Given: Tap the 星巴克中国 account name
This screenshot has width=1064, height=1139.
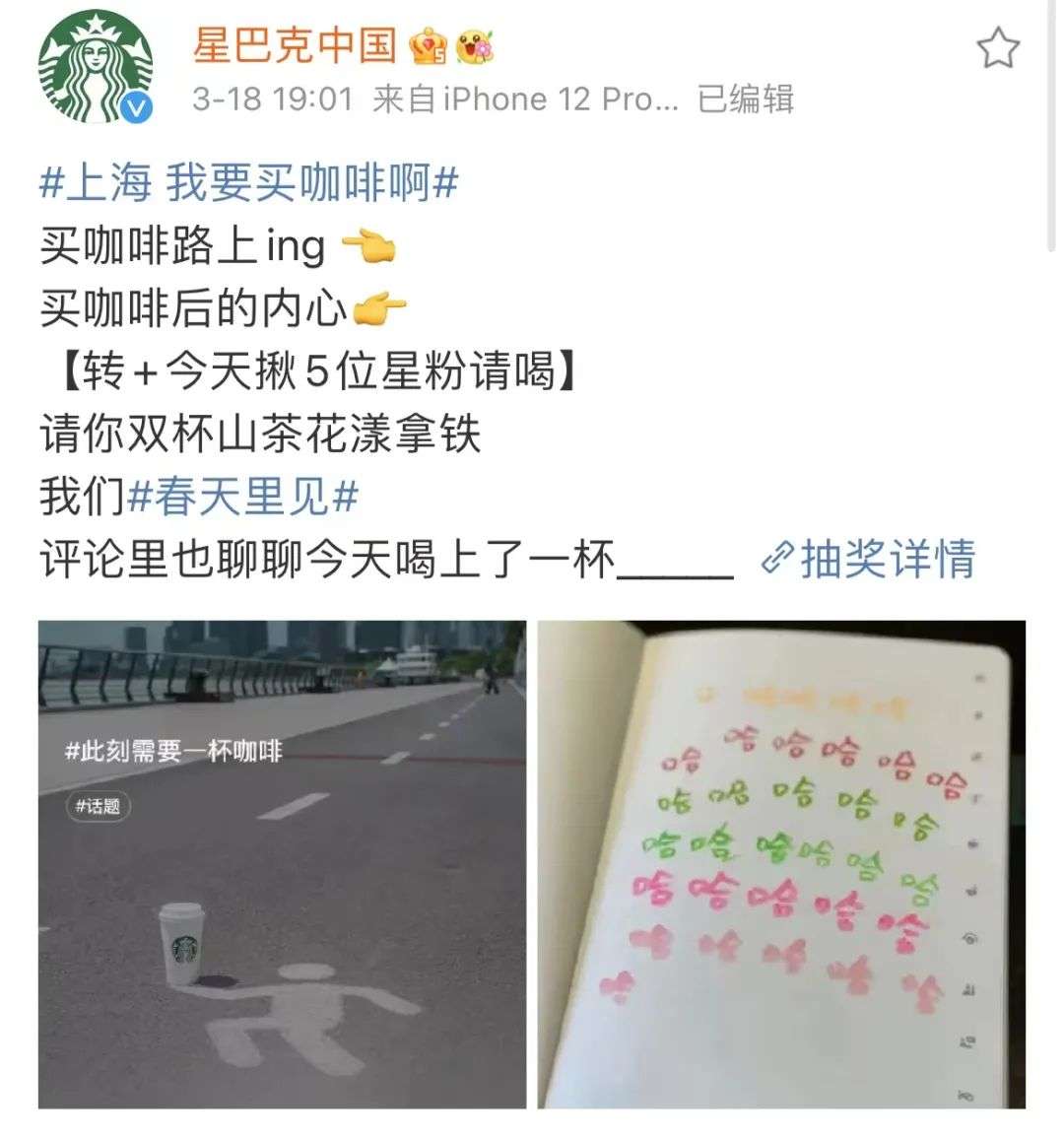Looking at the screenshot, I should click(x=294, y=45).
